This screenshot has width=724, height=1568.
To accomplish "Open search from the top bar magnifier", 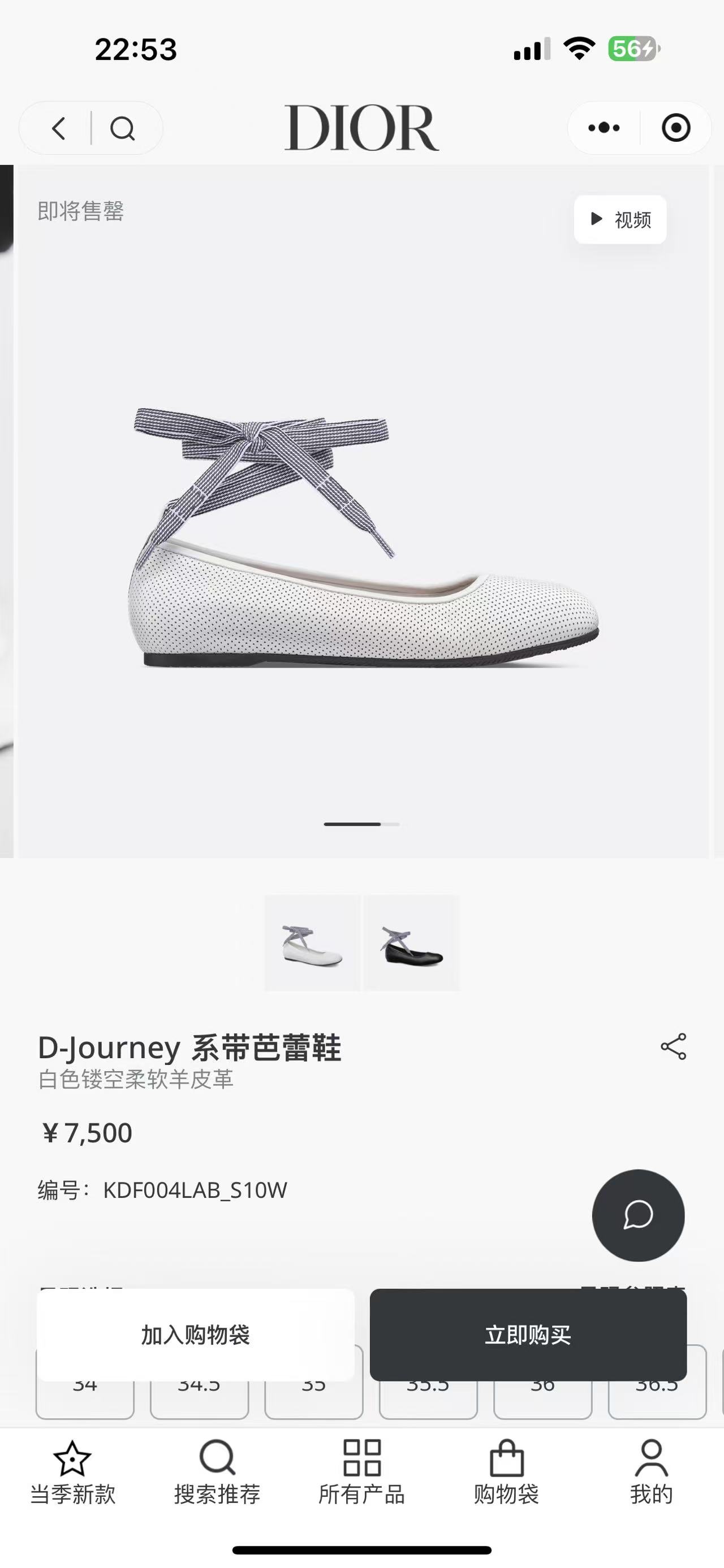I will coord(124,128).
